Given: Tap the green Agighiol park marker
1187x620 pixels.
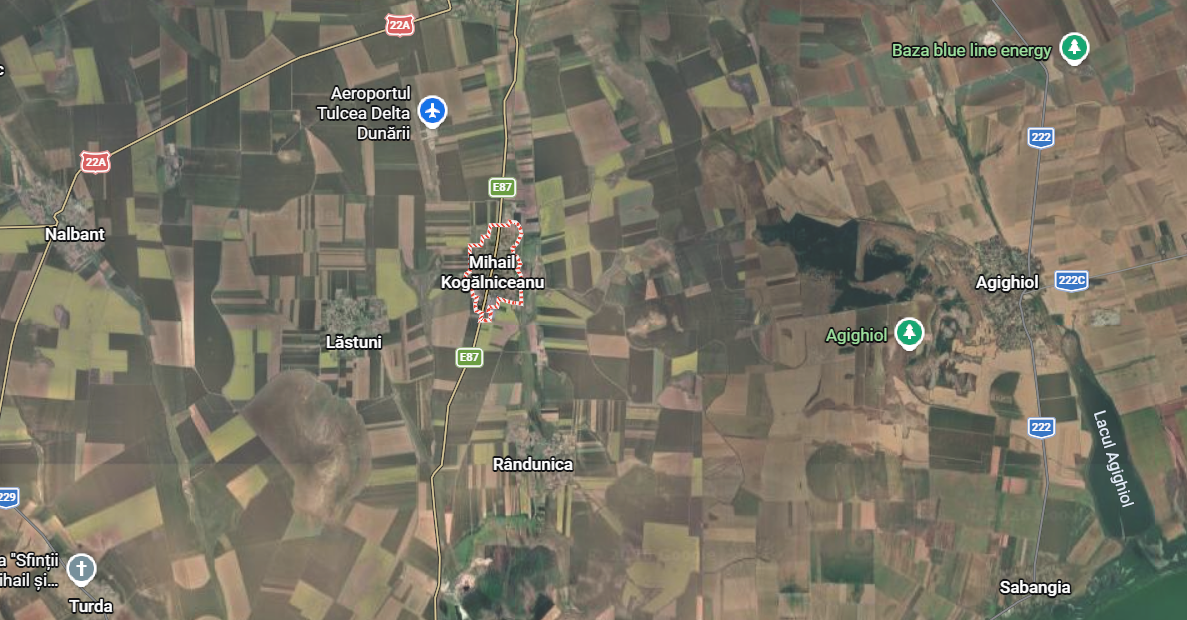Looking at the screenshot, I should pyautogui.click(x=909, y=332).
